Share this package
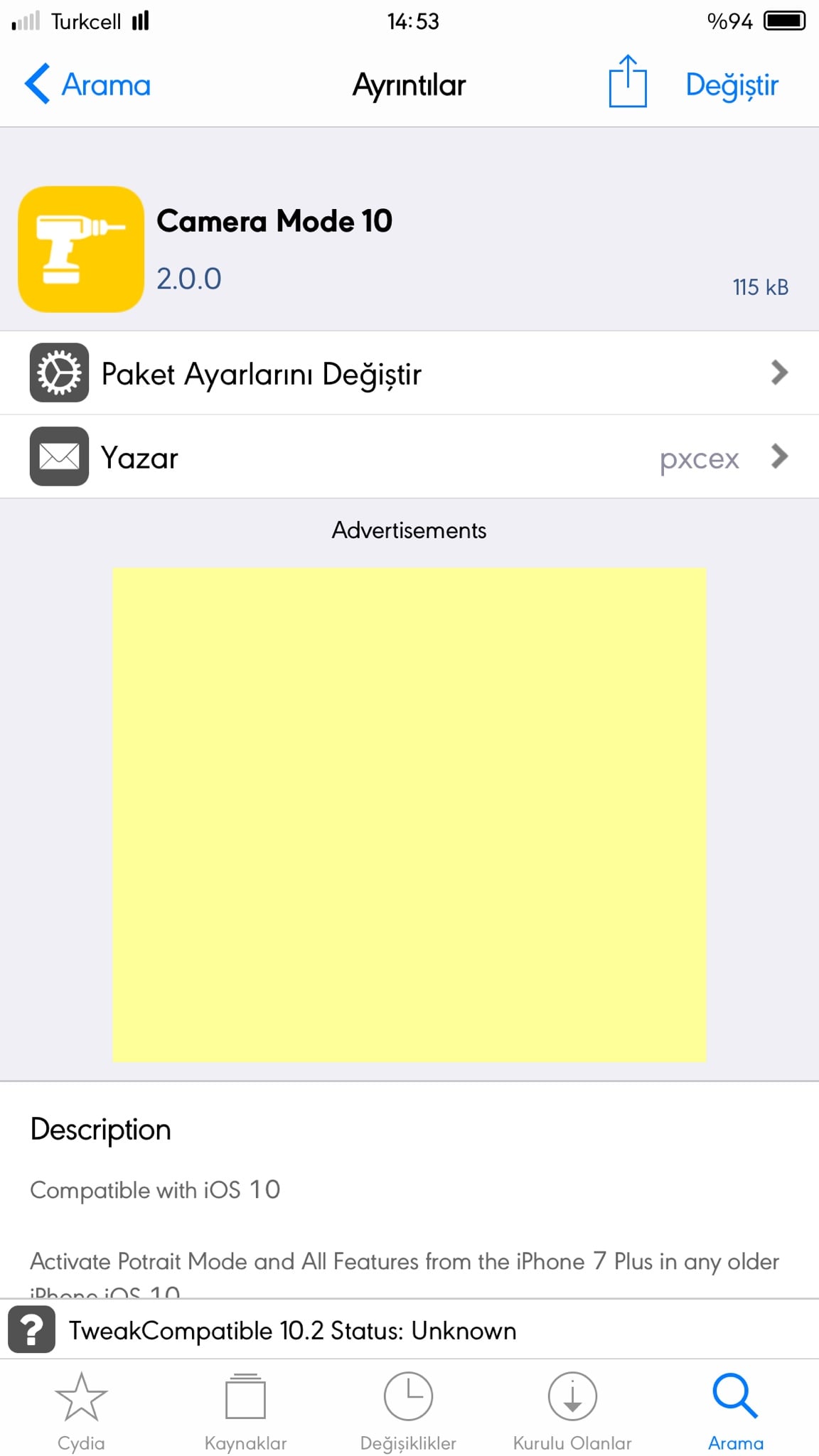819x1456 pixels. 627,82
